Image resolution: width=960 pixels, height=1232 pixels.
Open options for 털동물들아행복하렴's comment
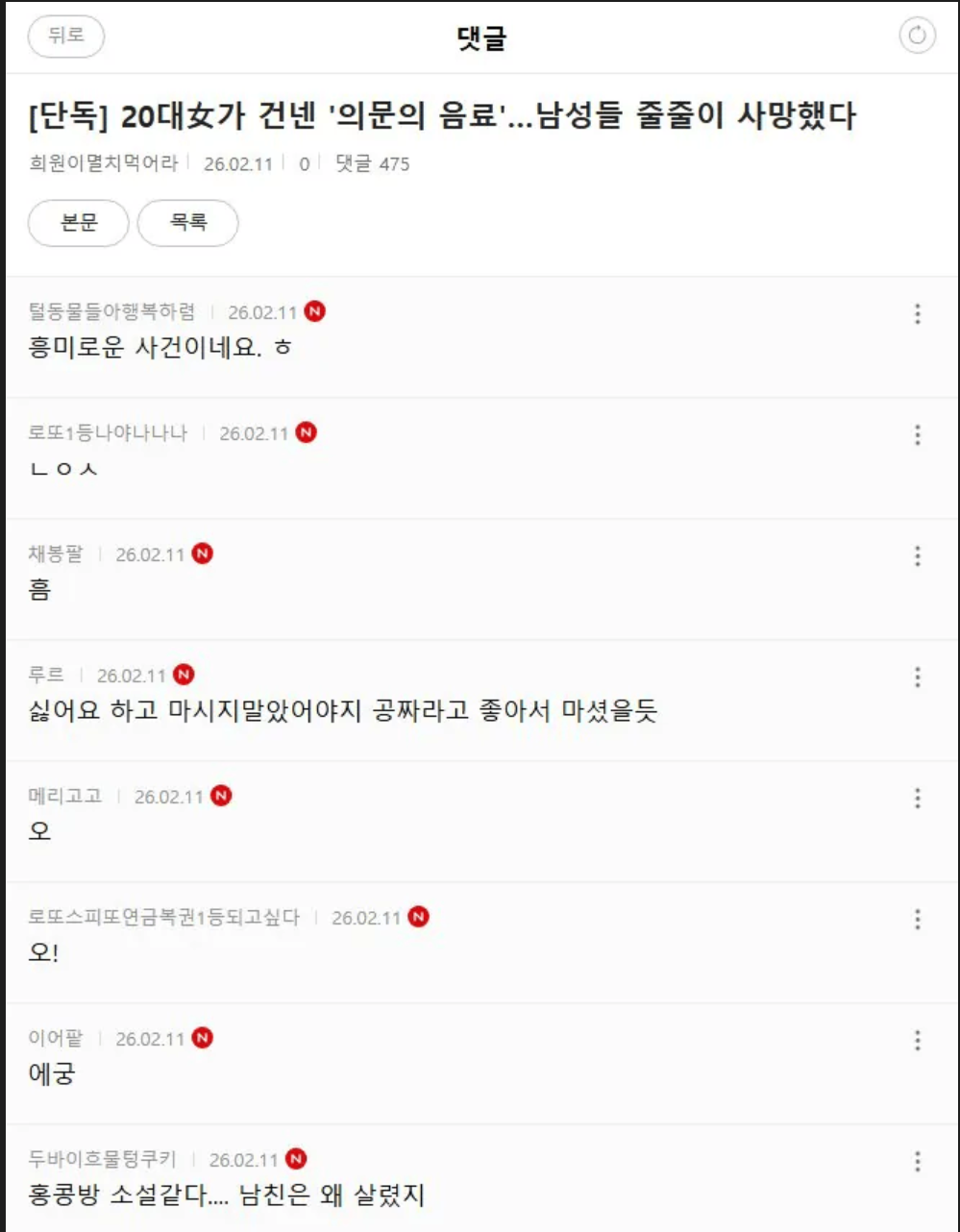click(918, 313)
